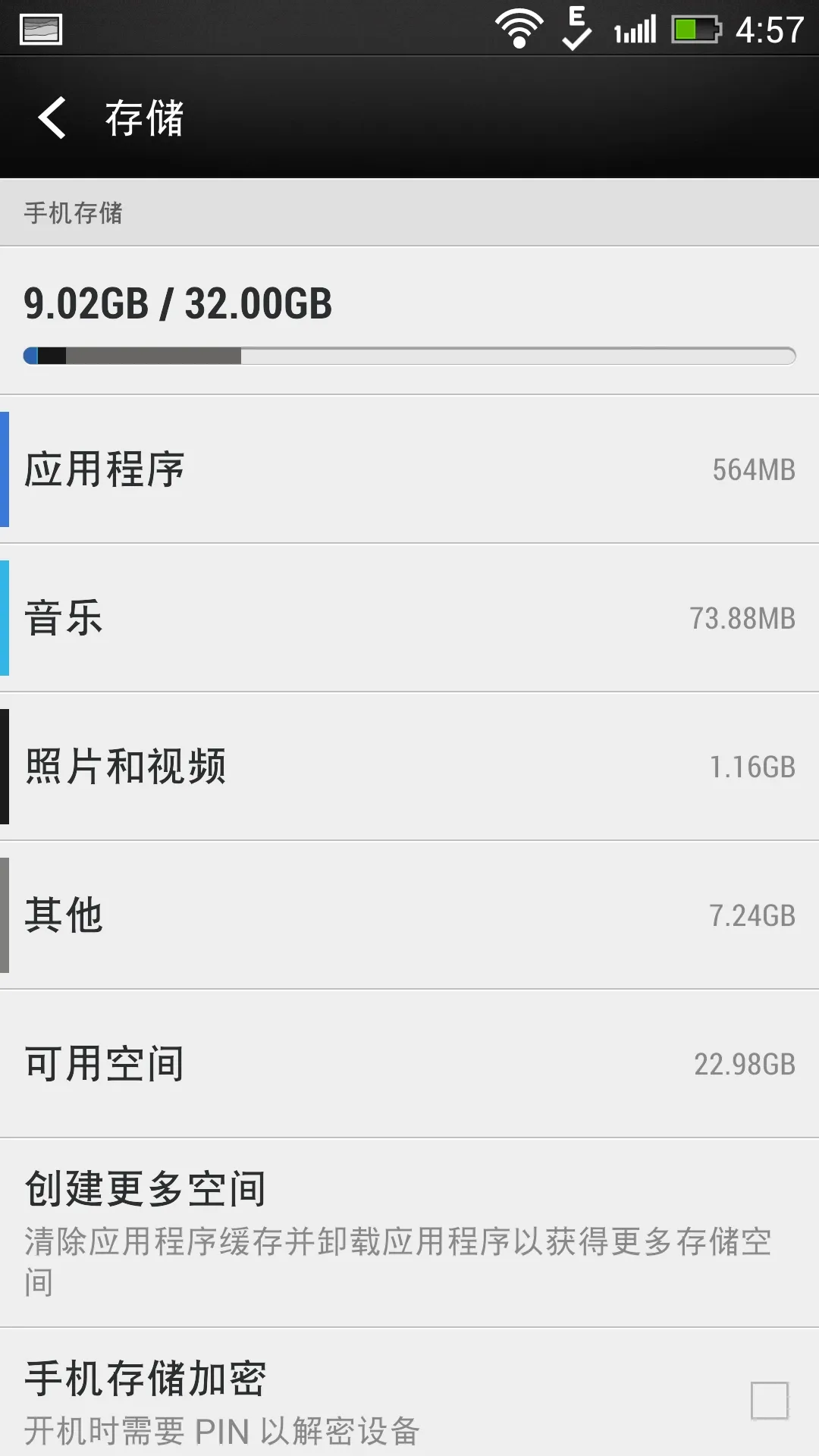Open 其他 storage details
The height and width of the screenshot is (1456, 819).
point(409,915)
